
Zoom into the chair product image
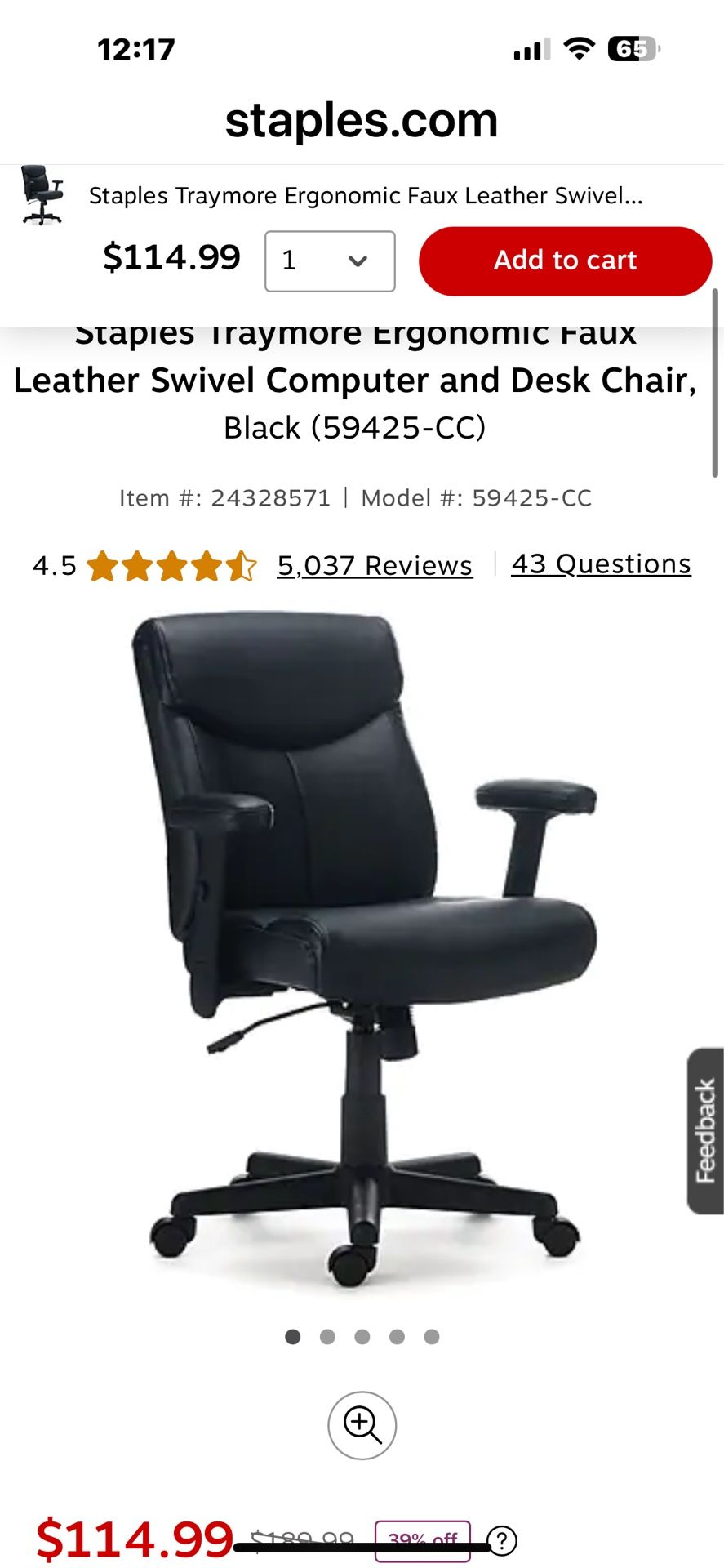coord(362,1425)
